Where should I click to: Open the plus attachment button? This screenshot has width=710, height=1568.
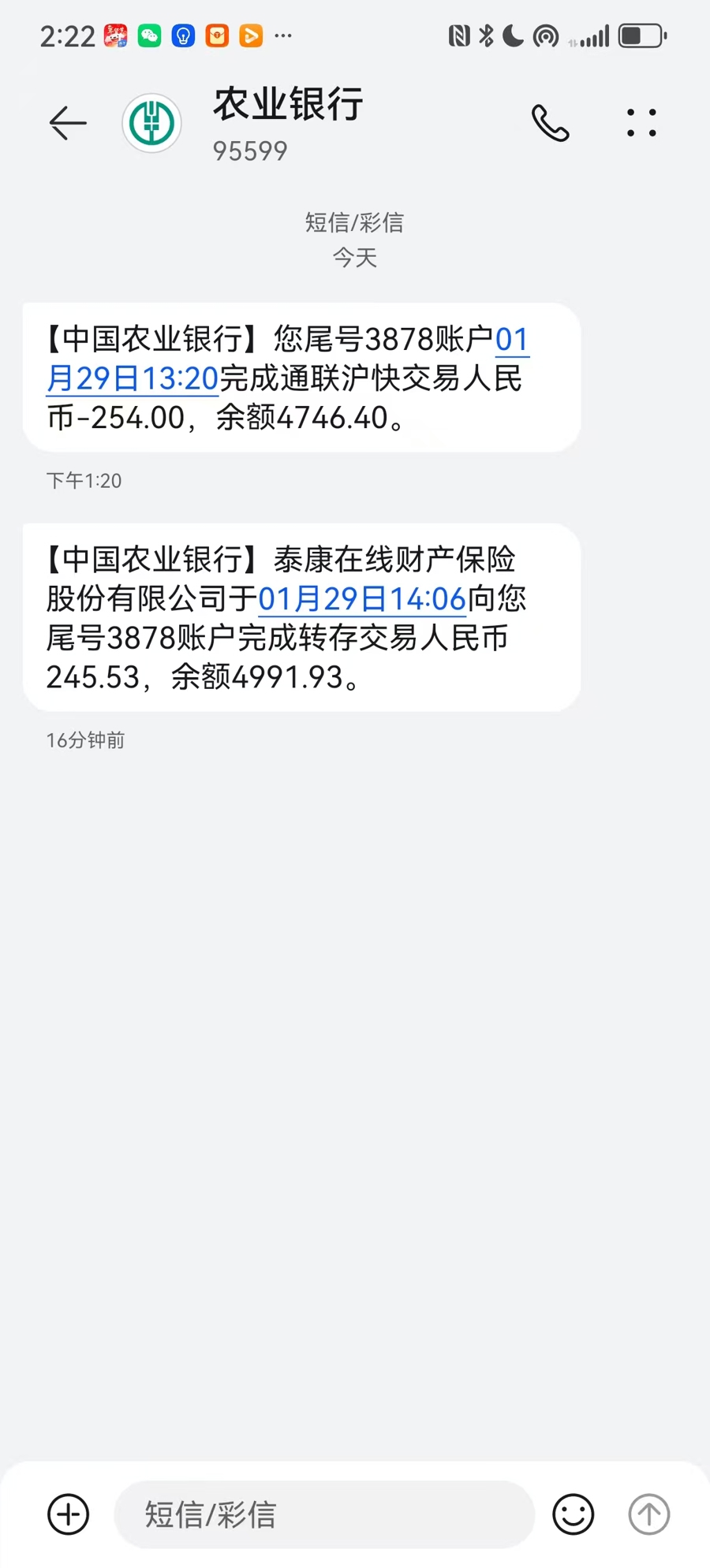pyautogui.click(x=69, y=1514)
